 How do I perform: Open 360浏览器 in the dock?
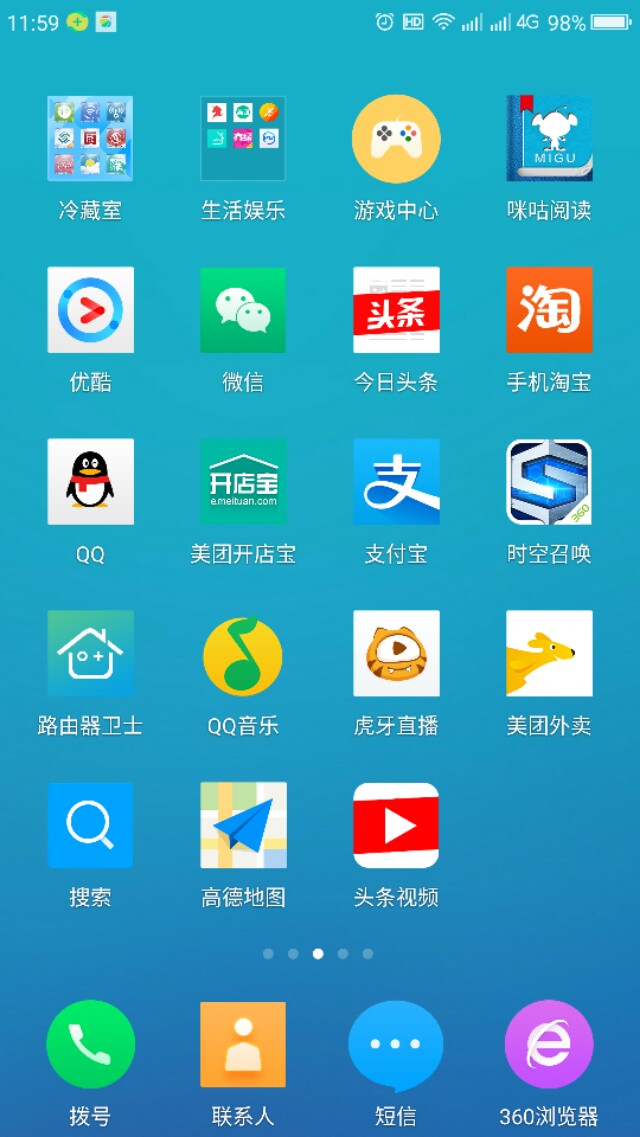(x=549, y=1044)
